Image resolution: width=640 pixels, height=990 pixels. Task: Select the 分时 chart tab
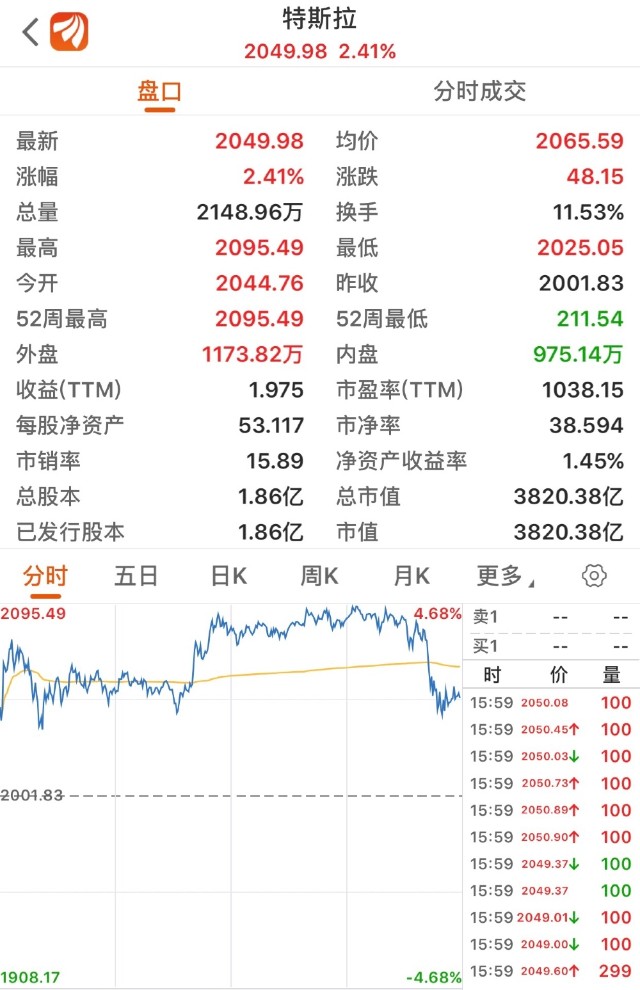(45, 576)
